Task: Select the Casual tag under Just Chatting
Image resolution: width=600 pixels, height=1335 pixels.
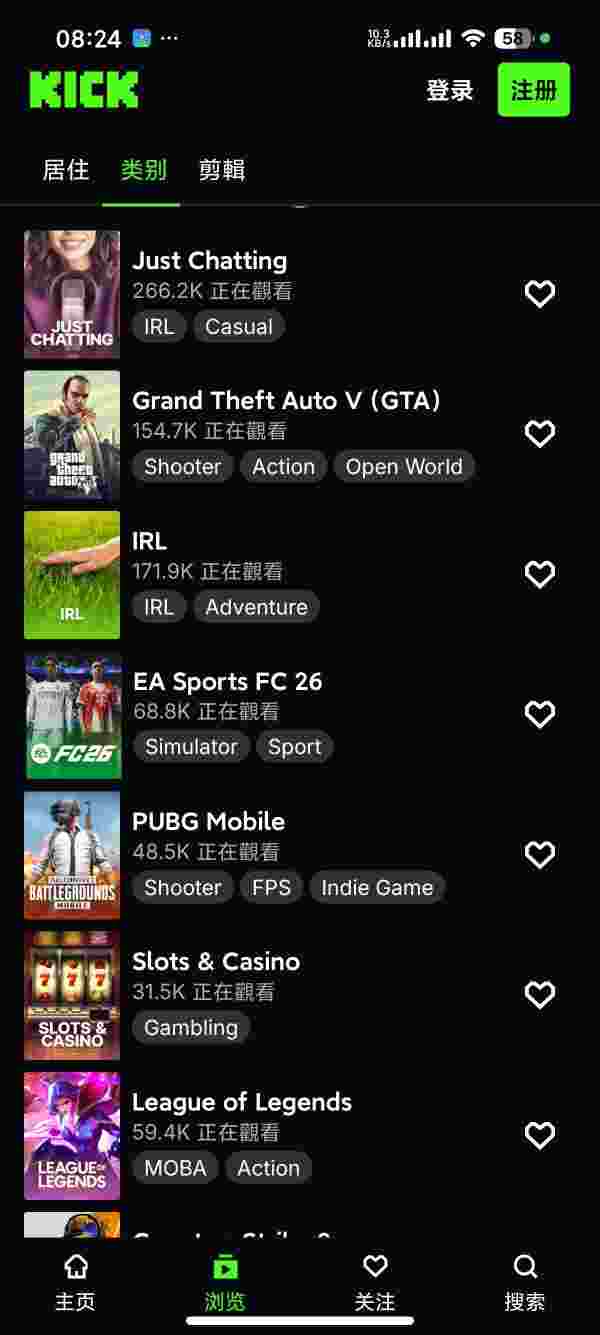Action: coord(238,327)
